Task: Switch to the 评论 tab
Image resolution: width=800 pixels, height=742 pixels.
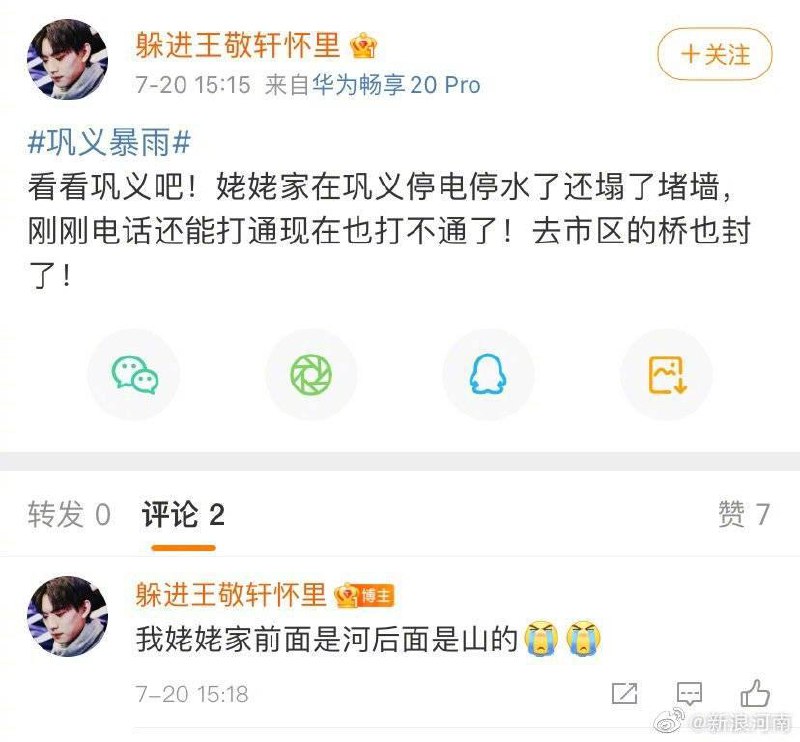Action: [x=183, y=515]
